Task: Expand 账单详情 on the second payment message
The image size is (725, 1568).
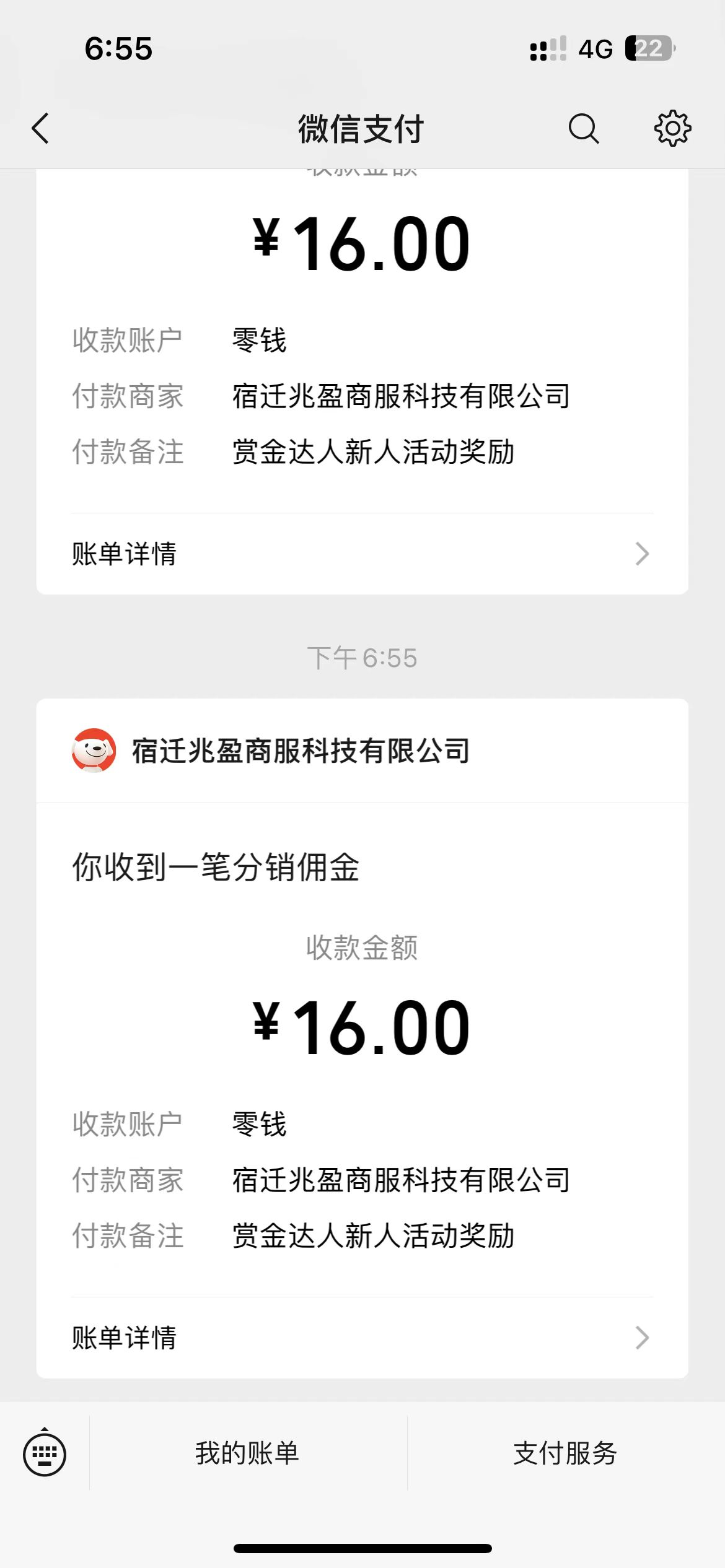Action: click(x=123, y=1339)
